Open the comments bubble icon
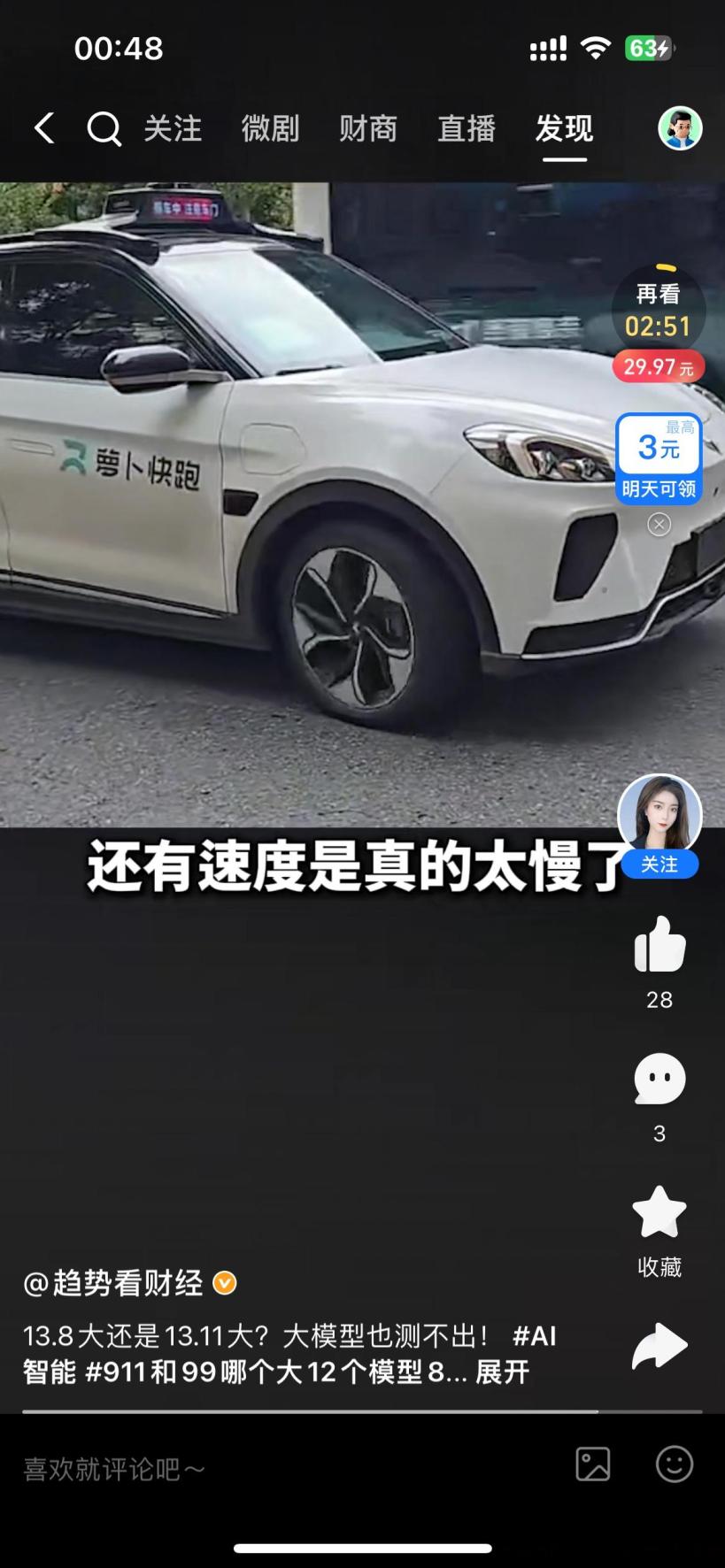Image resolution: width=725 pixels, height=1568 pixels. pos(659,1079)
